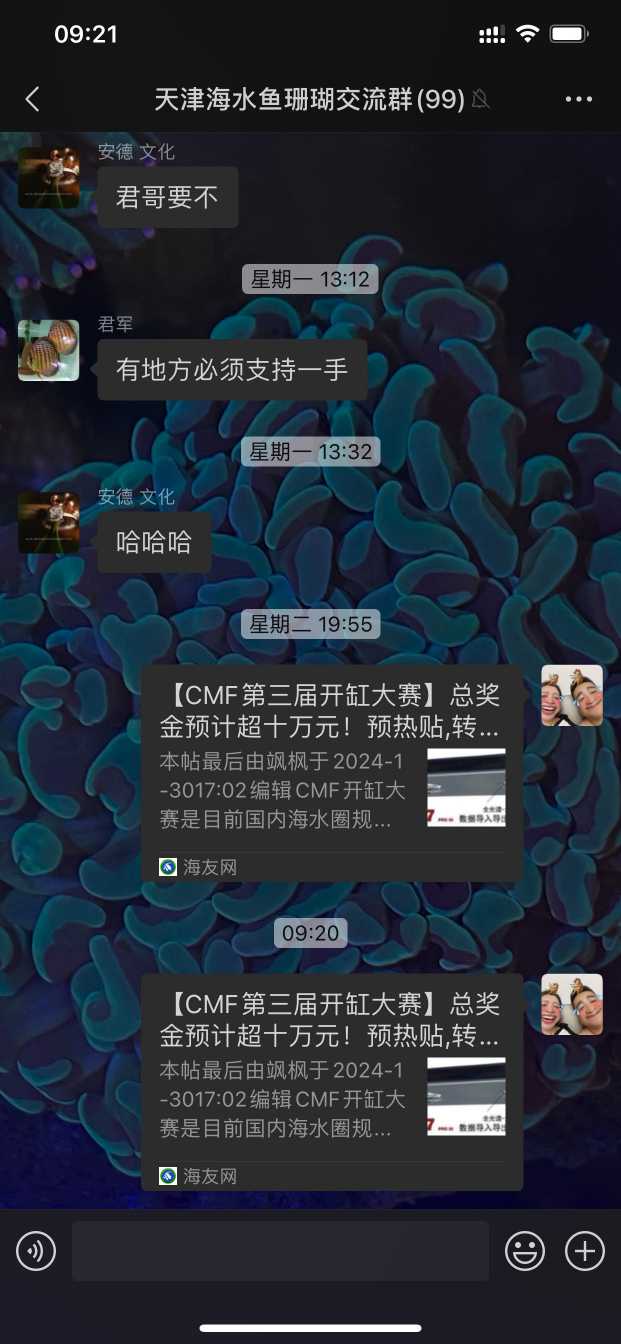Screen dimensions: 621x1344
Task: View 安德 文化's avatar beside 君哥要不
Action: [x=49, y=178]
